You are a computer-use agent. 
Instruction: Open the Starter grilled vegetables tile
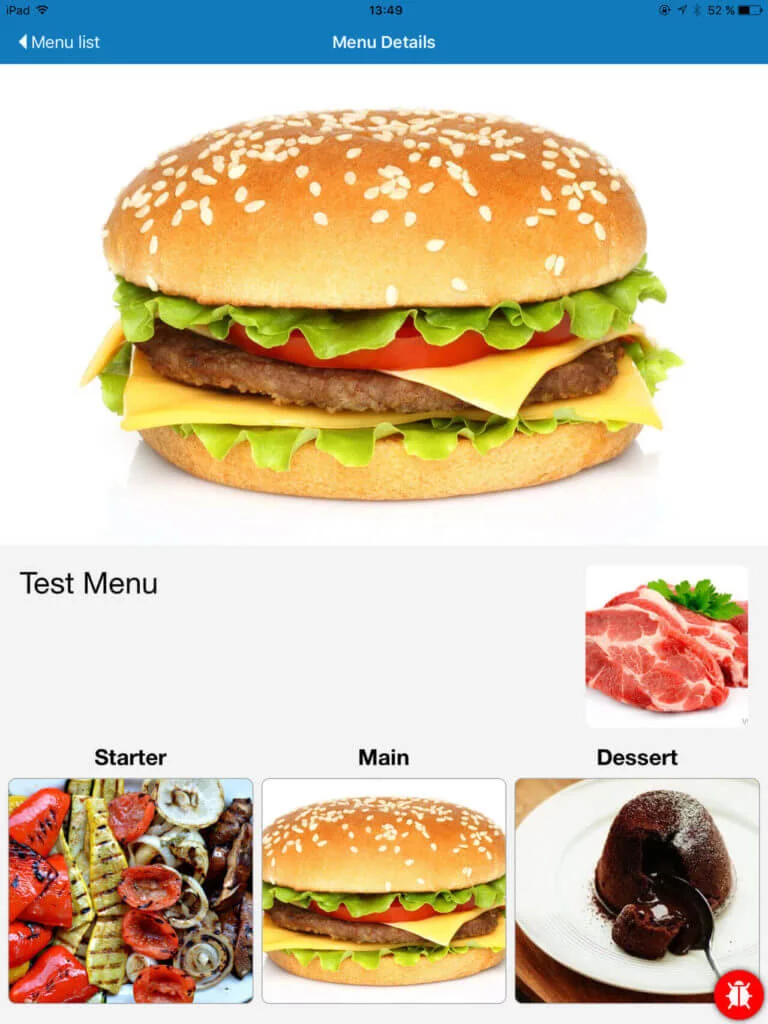131,890
